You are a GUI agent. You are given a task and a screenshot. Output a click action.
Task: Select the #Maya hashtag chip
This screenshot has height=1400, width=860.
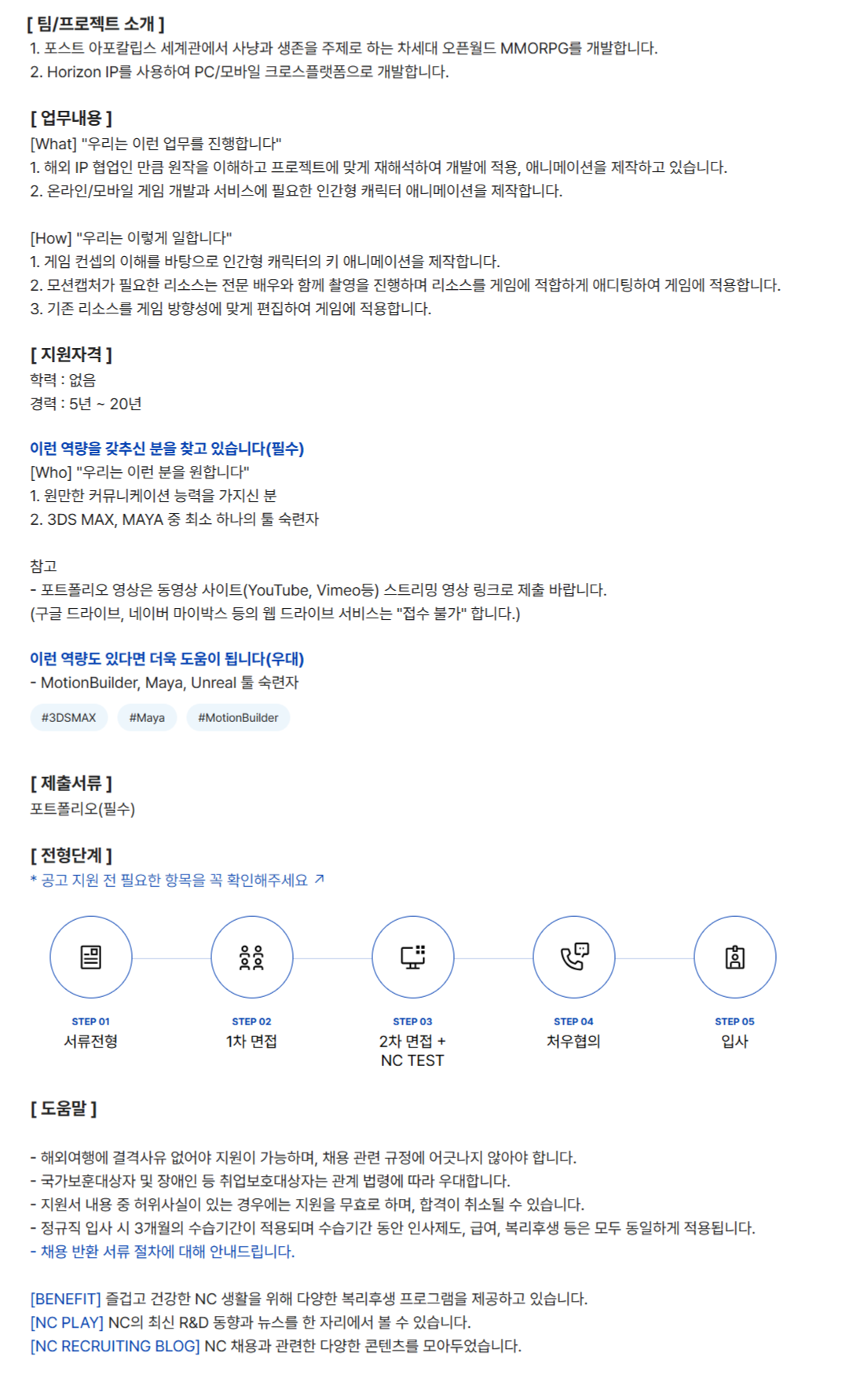click(147, 717)
